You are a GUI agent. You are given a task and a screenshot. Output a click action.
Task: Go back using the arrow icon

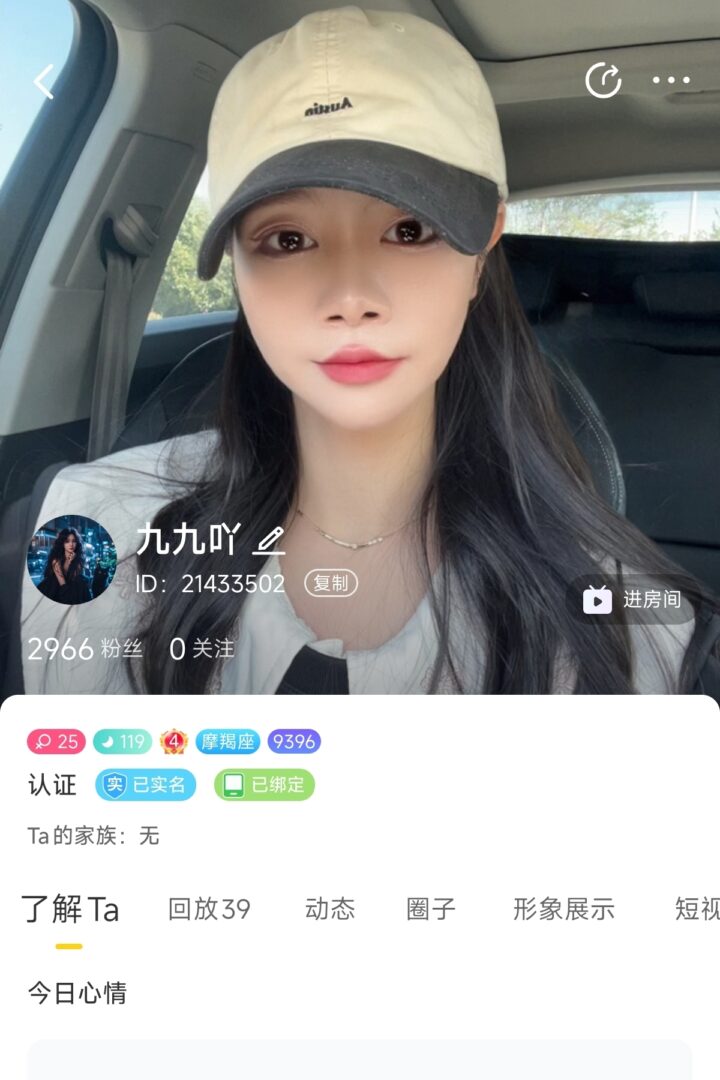pyautogui.click(x=43, y=81)
